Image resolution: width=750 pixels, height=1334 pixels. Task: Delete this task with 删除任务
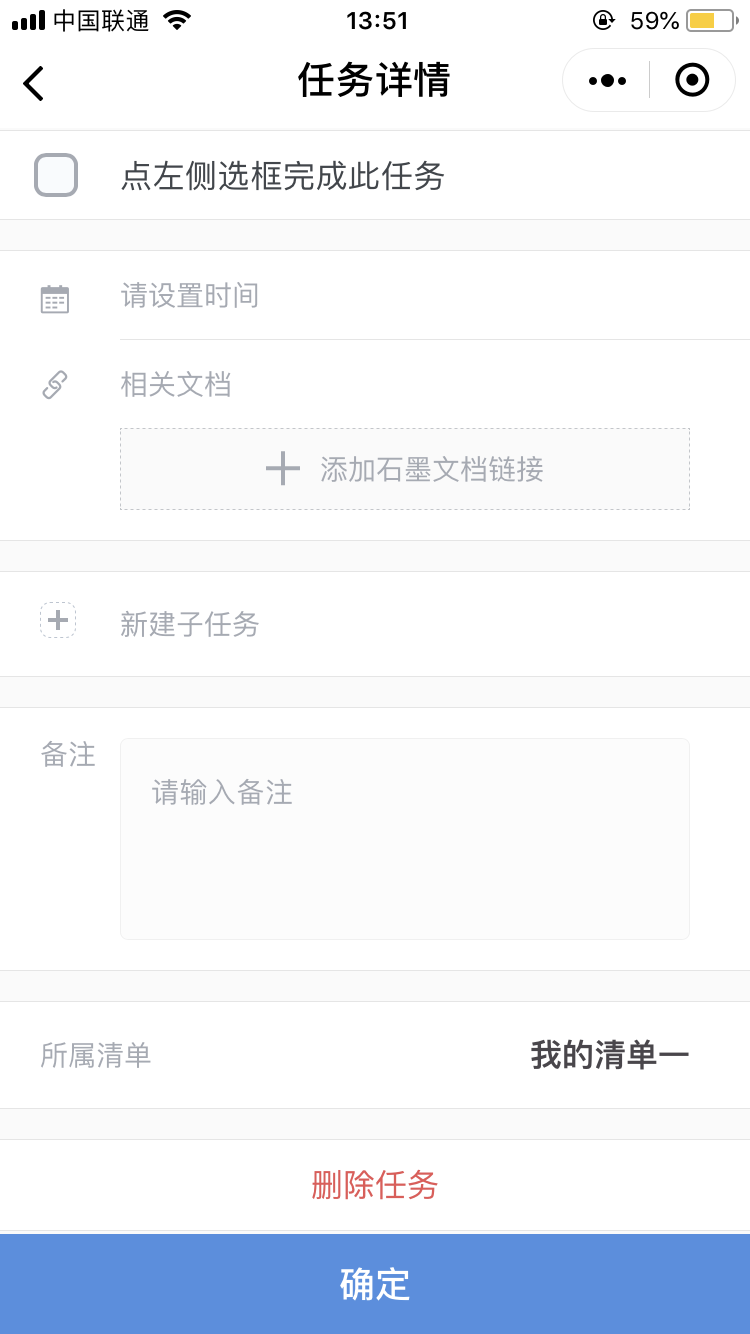(375, 1185)
